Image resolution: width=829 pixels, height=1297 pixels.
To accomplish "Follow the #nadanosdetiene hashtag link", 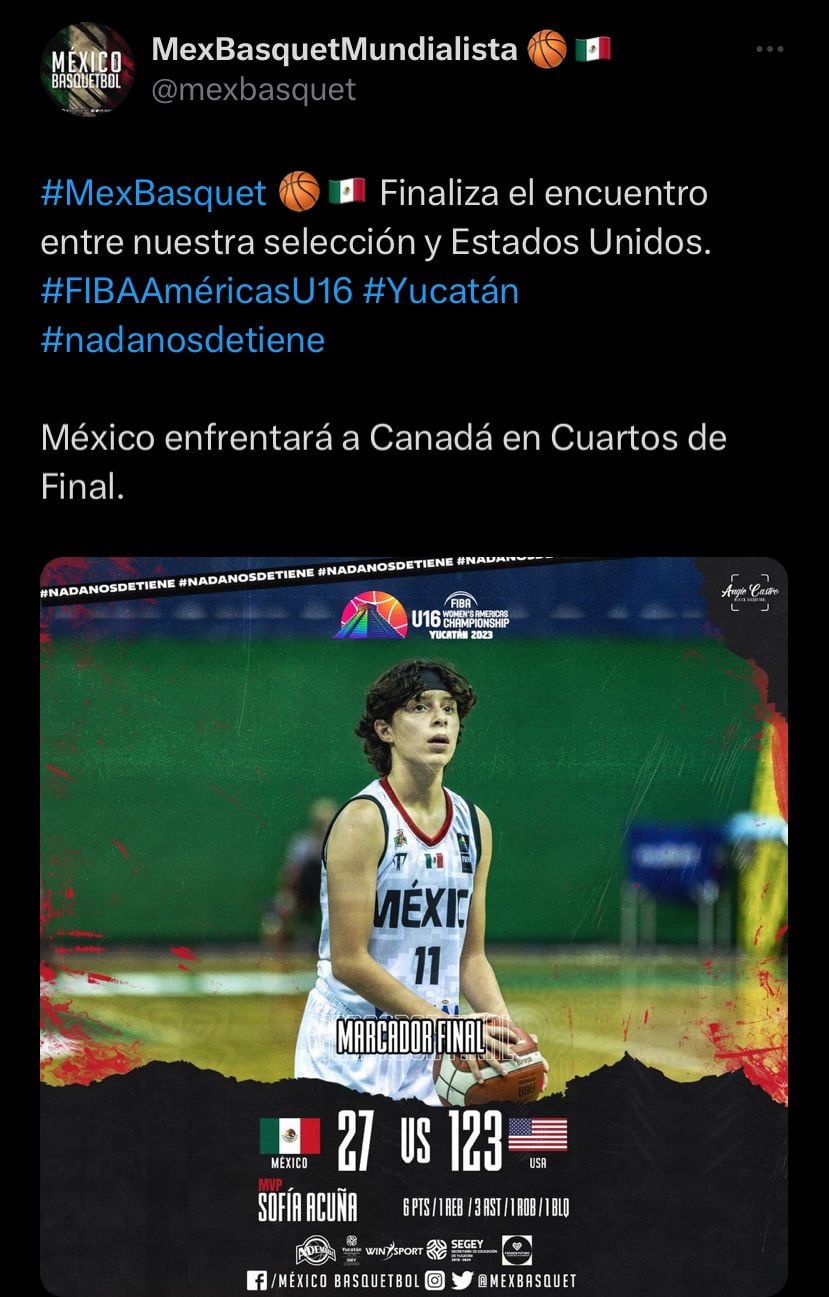I will tap(183, 339).
